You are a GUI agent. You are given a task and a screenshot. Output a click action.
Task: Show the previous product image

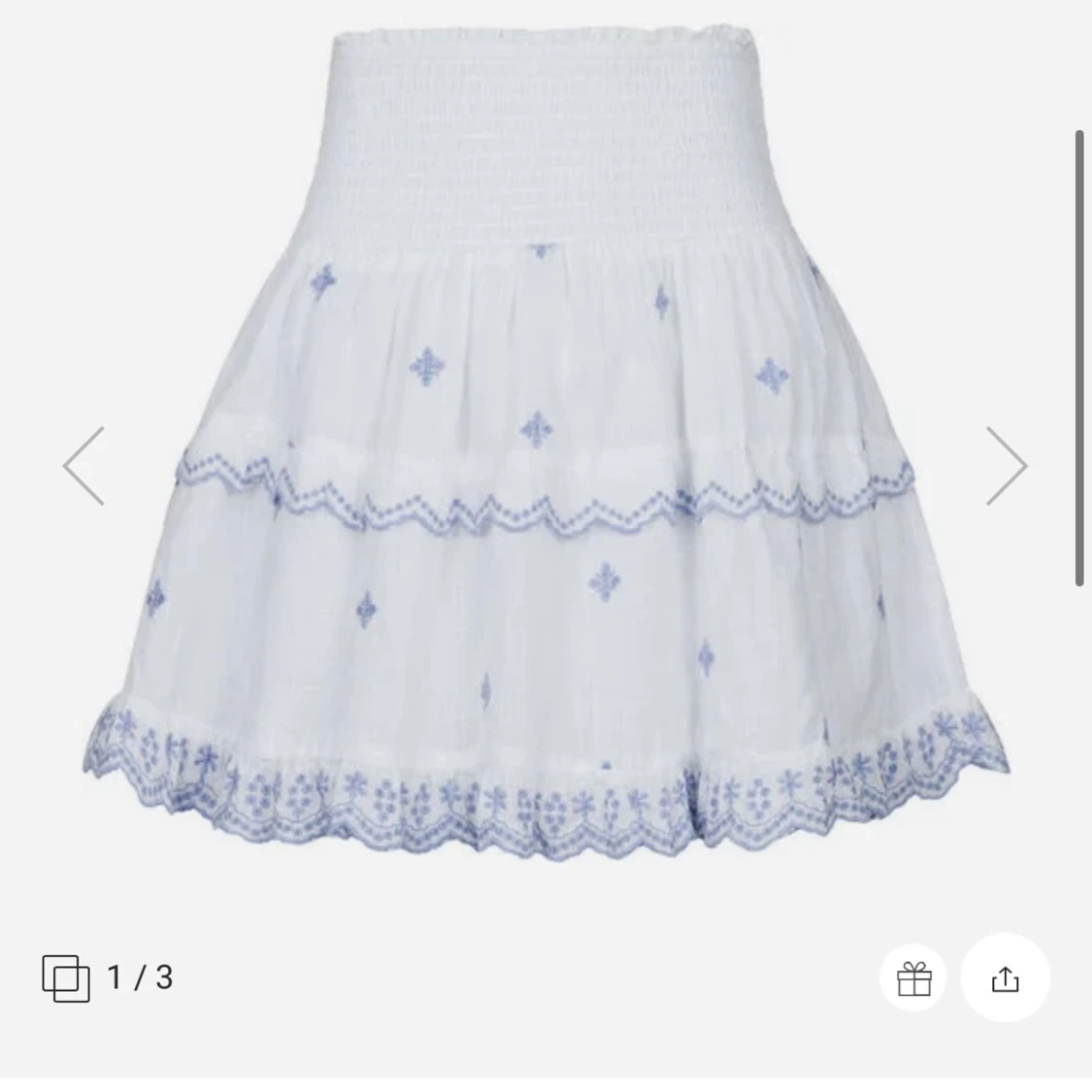click(x=83, y=466)
